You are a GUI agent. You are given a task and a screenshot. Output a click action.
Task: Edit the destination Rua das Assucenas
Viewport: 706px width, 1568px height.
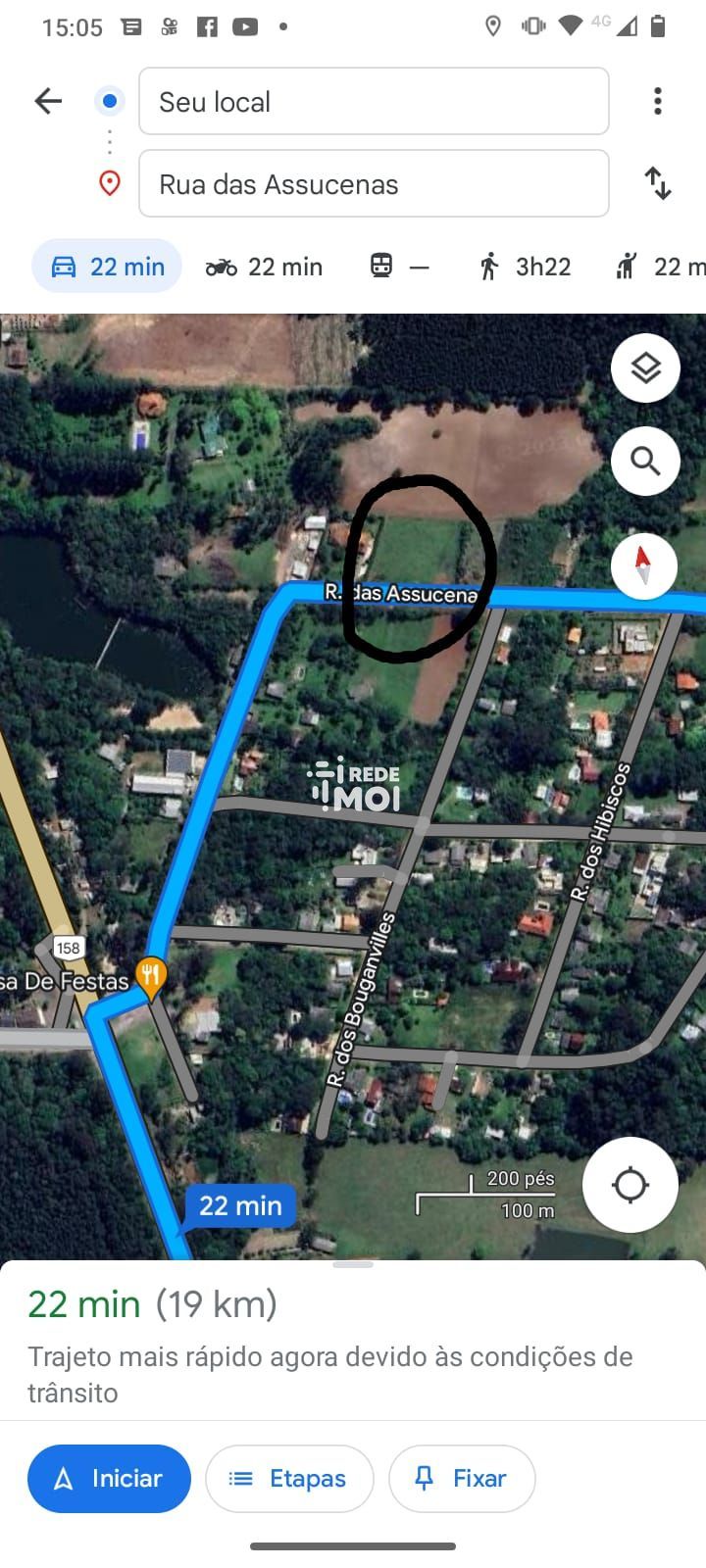374,183
